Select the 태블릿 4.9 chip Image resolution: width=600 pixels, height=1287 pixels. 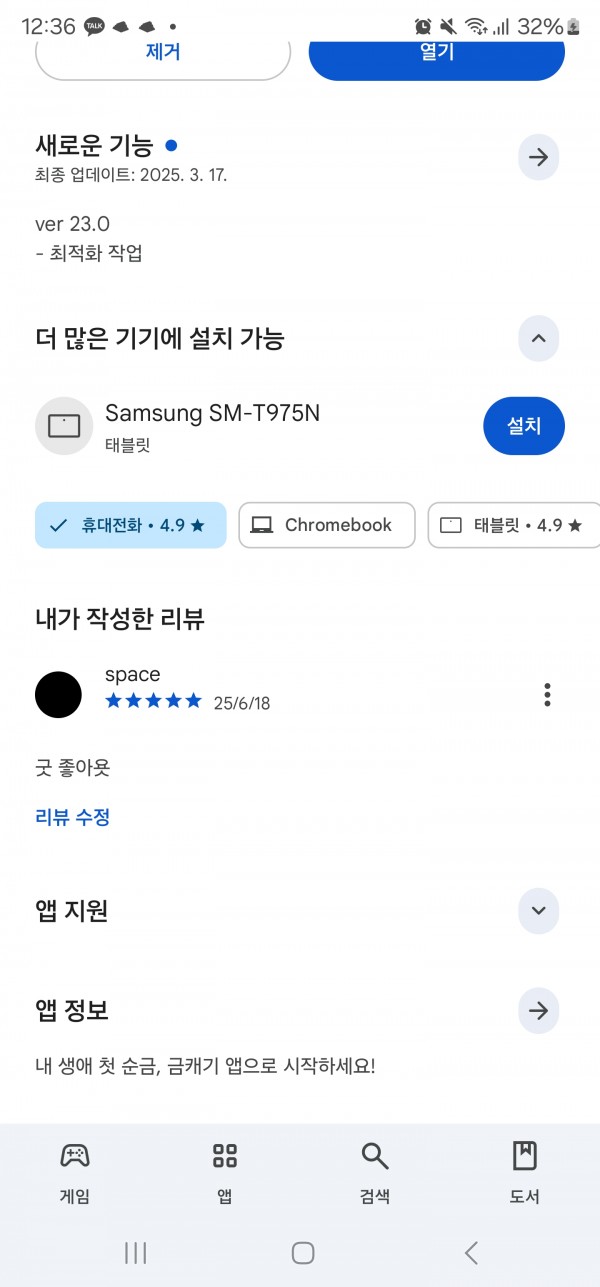(513, 525)
